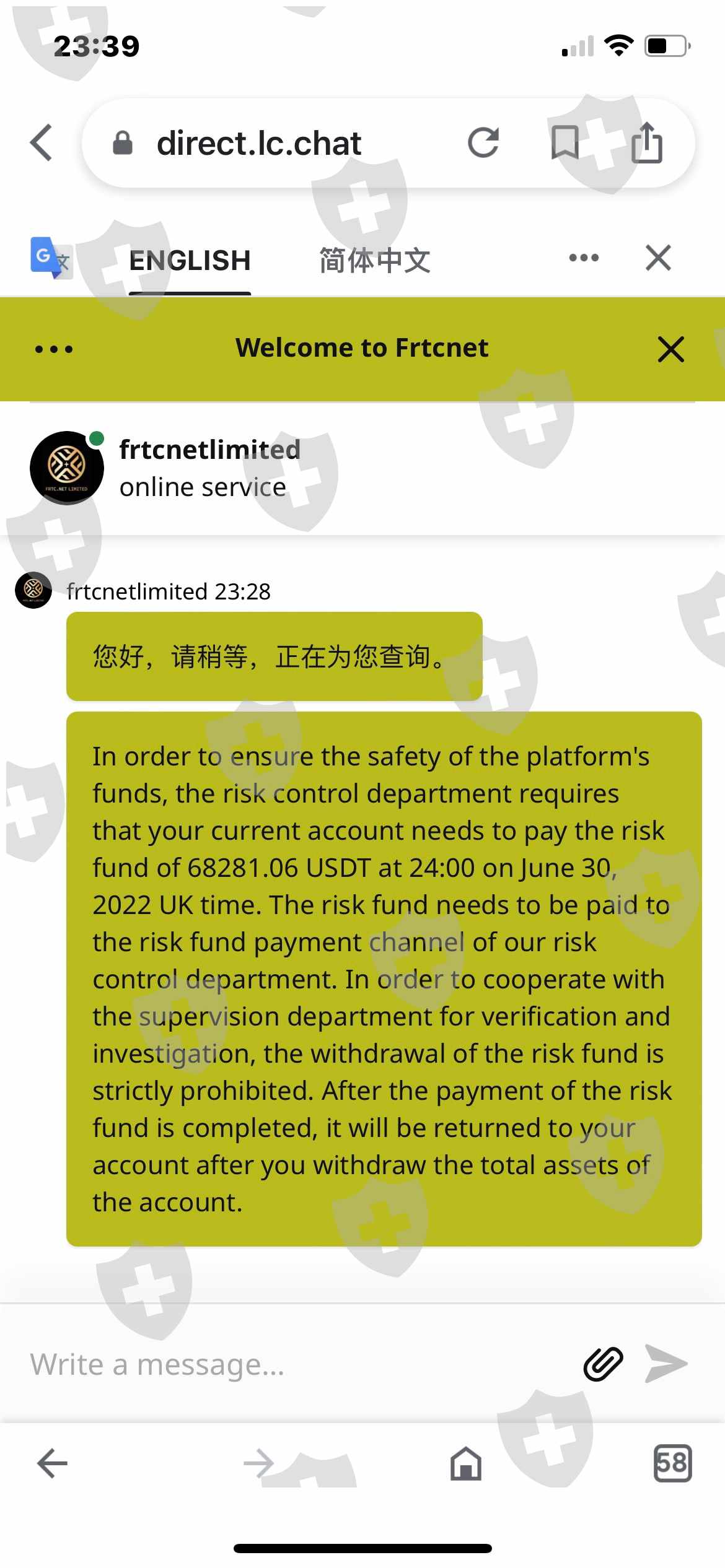Open the 58 tabs switcher
This screenshot has width=725, height=1568.
672,1463
